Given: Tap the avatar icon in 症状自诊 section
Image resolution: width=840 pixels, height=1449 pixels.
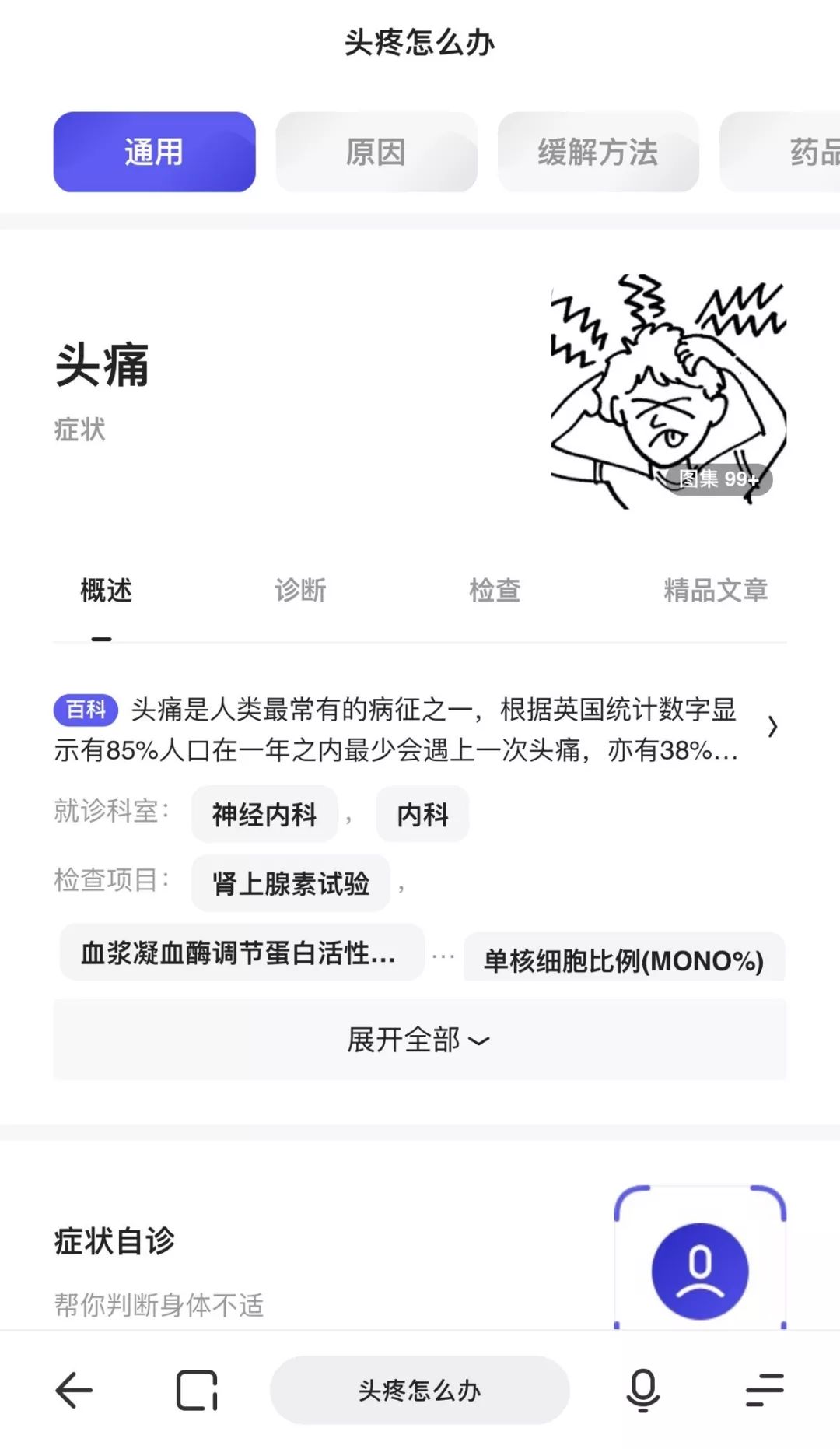Looking at the screenshot, I should click(701, 1268).
